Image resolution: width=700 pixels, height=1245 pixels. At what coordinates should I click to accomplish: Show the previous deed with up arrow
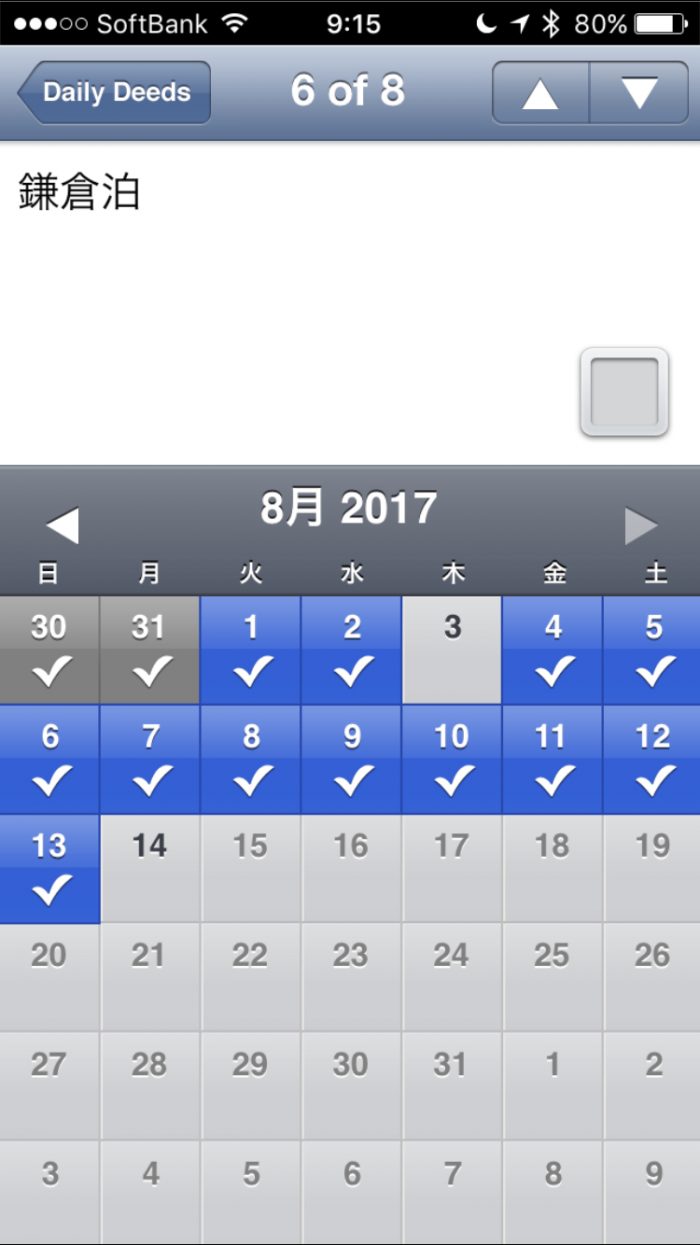coord(540,92)
